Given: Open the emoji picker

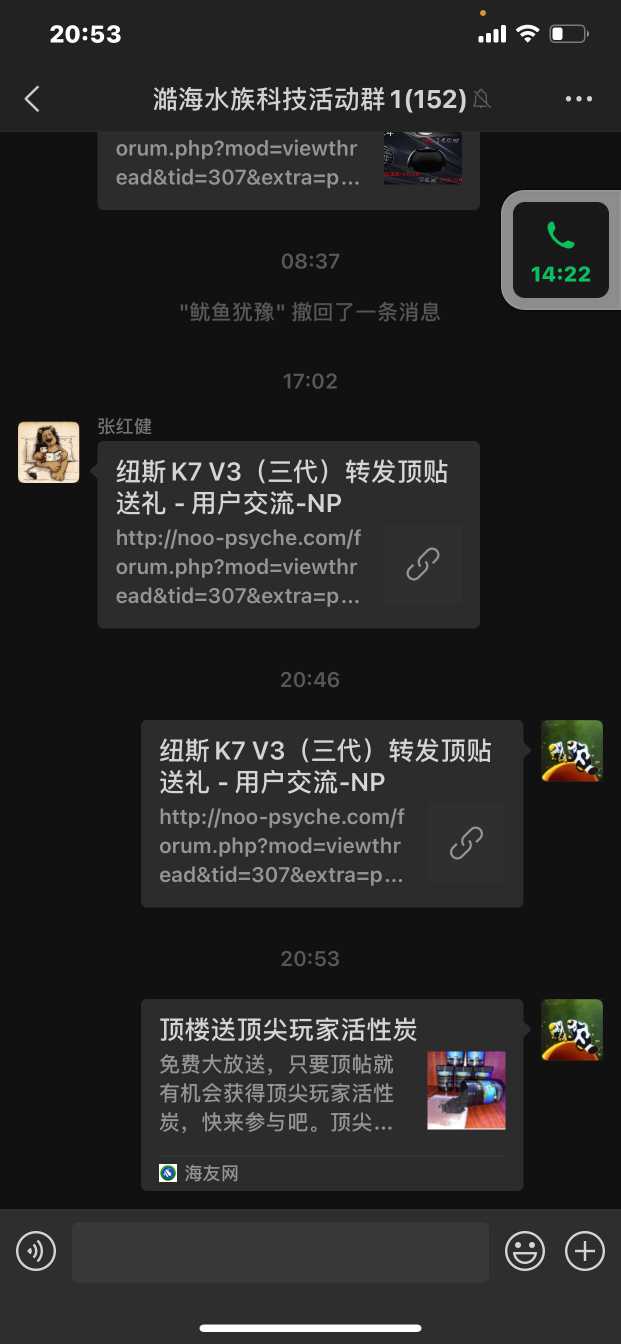Looking at the screenshot, I should tap(525, 1251).
